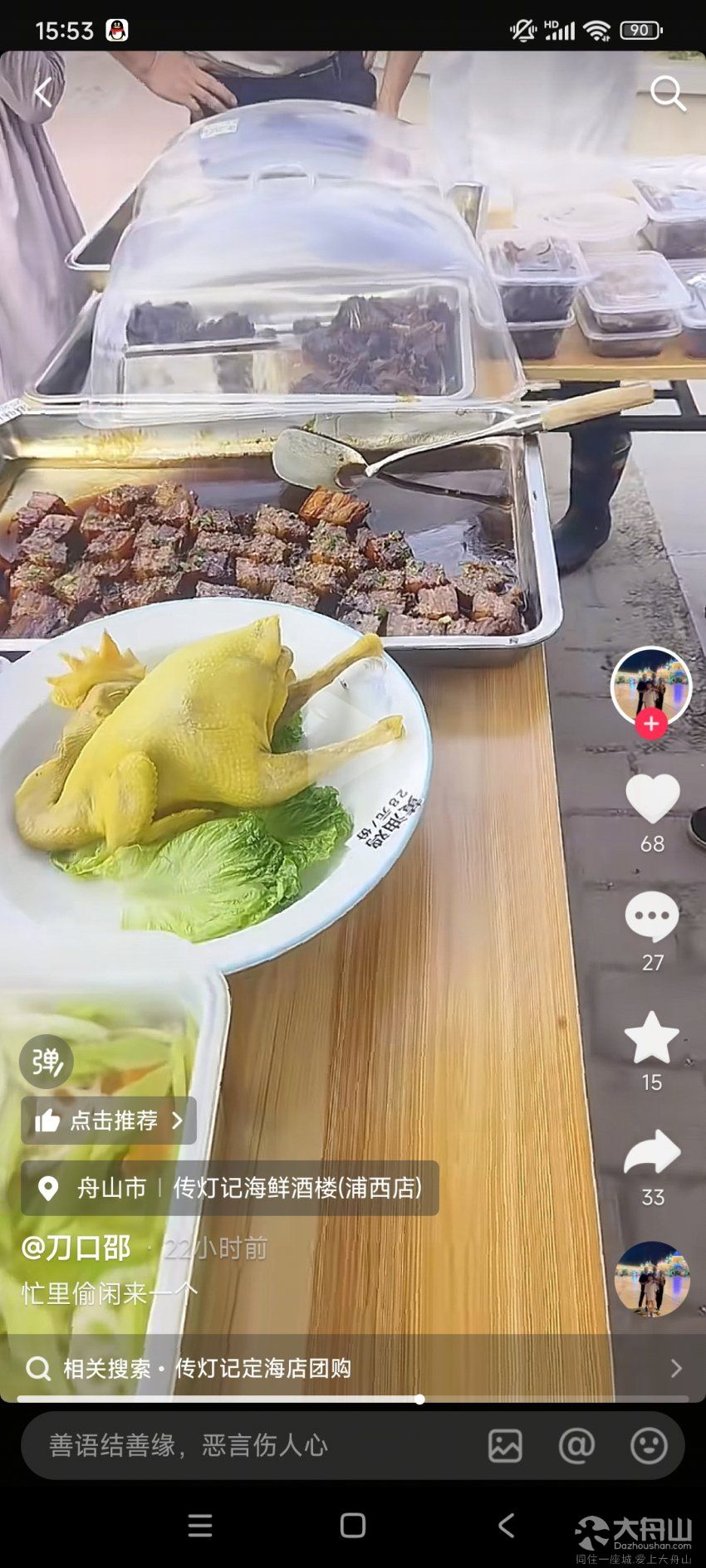Open the @刀口邵 profile name
This screenshot has width=706, height=1568.
[76, 1248]
